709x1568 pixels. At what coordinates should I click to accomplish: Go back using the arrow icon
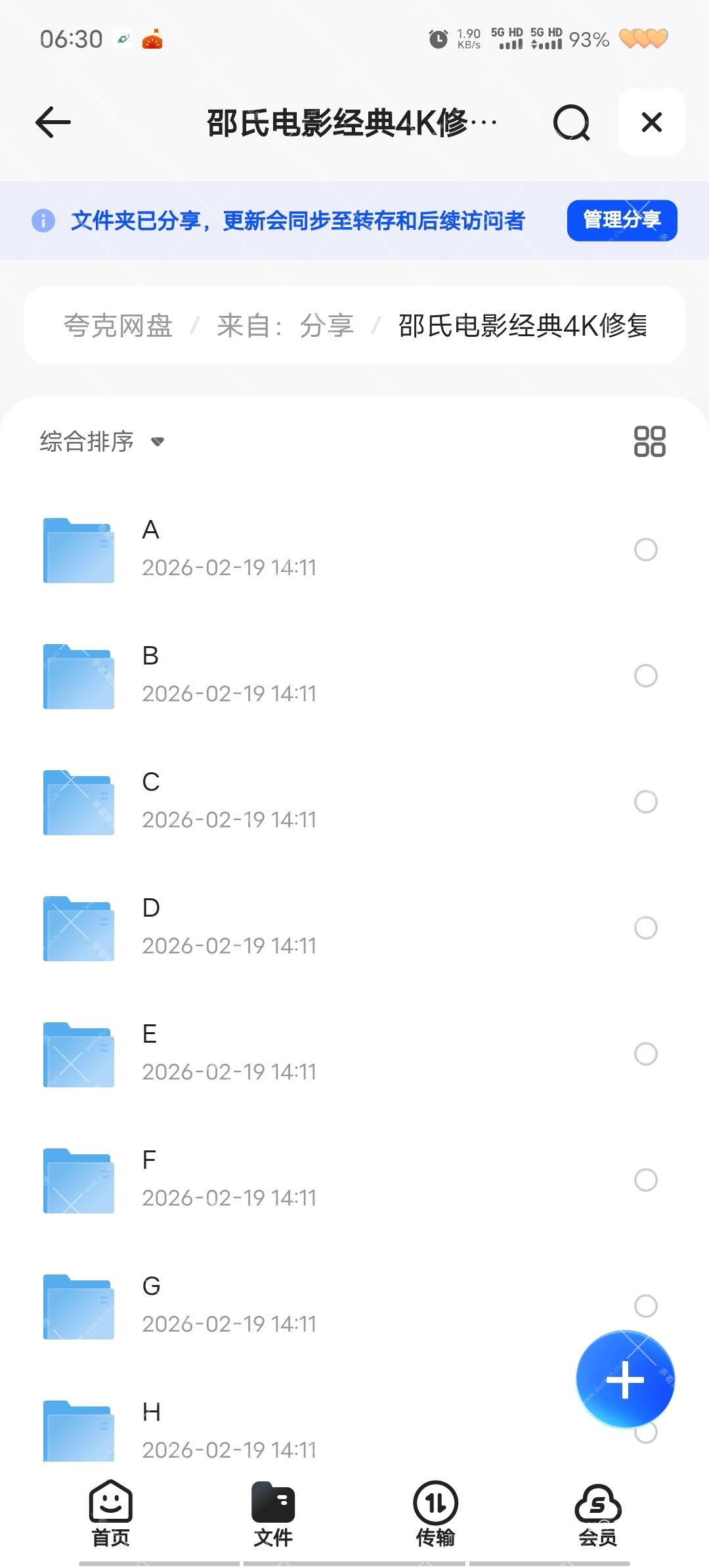53,122
